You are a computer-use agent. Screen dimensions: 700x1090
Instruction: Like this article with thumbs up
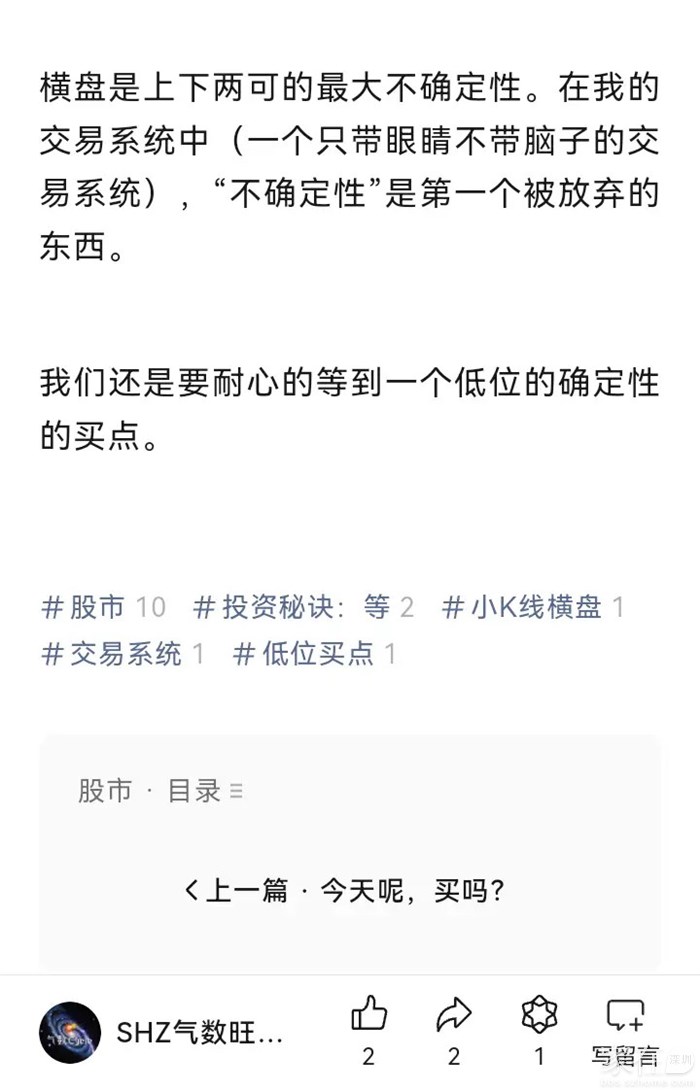[369, 1016]
